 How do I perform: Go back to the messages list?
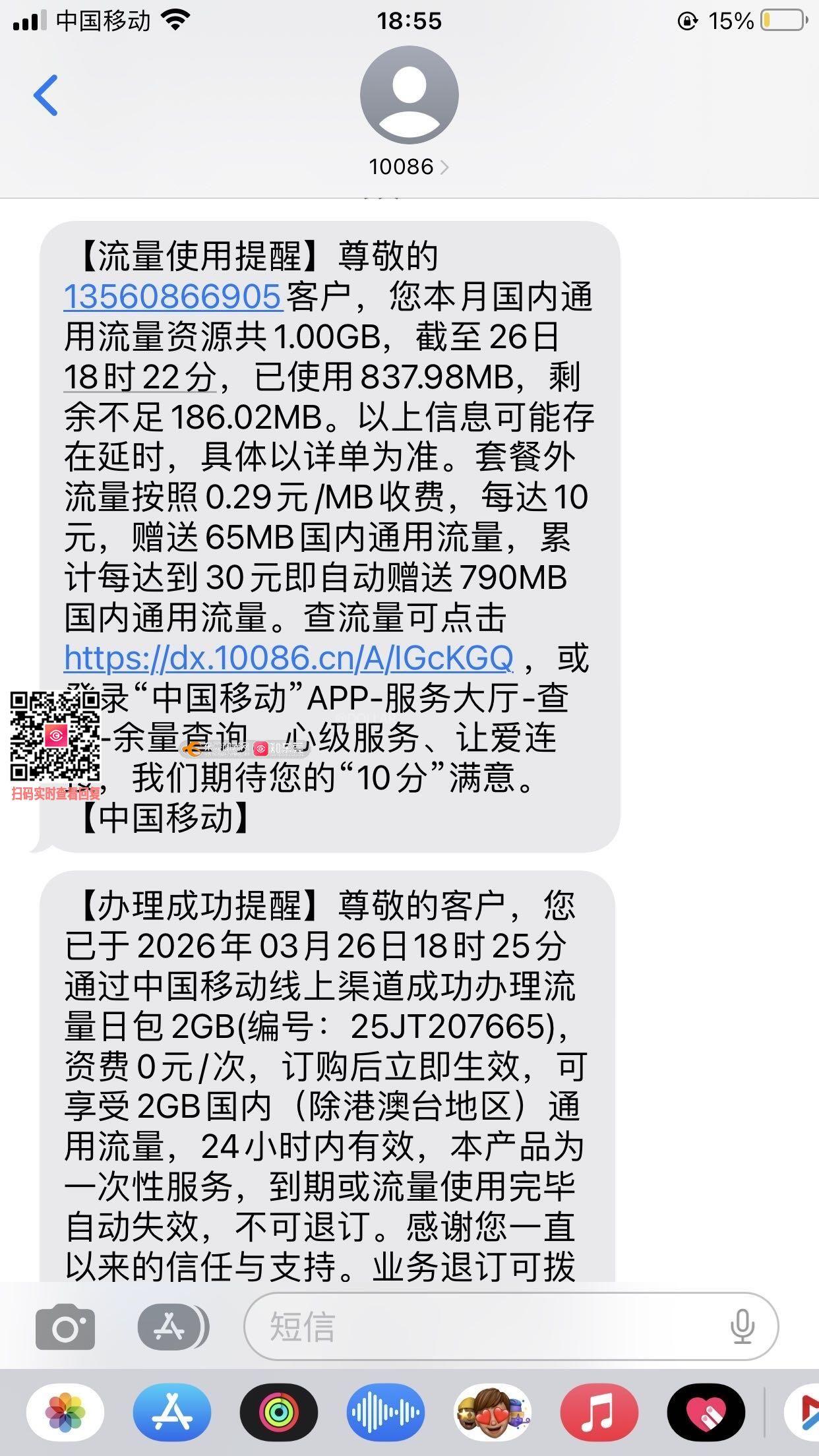tap(45, 96)
